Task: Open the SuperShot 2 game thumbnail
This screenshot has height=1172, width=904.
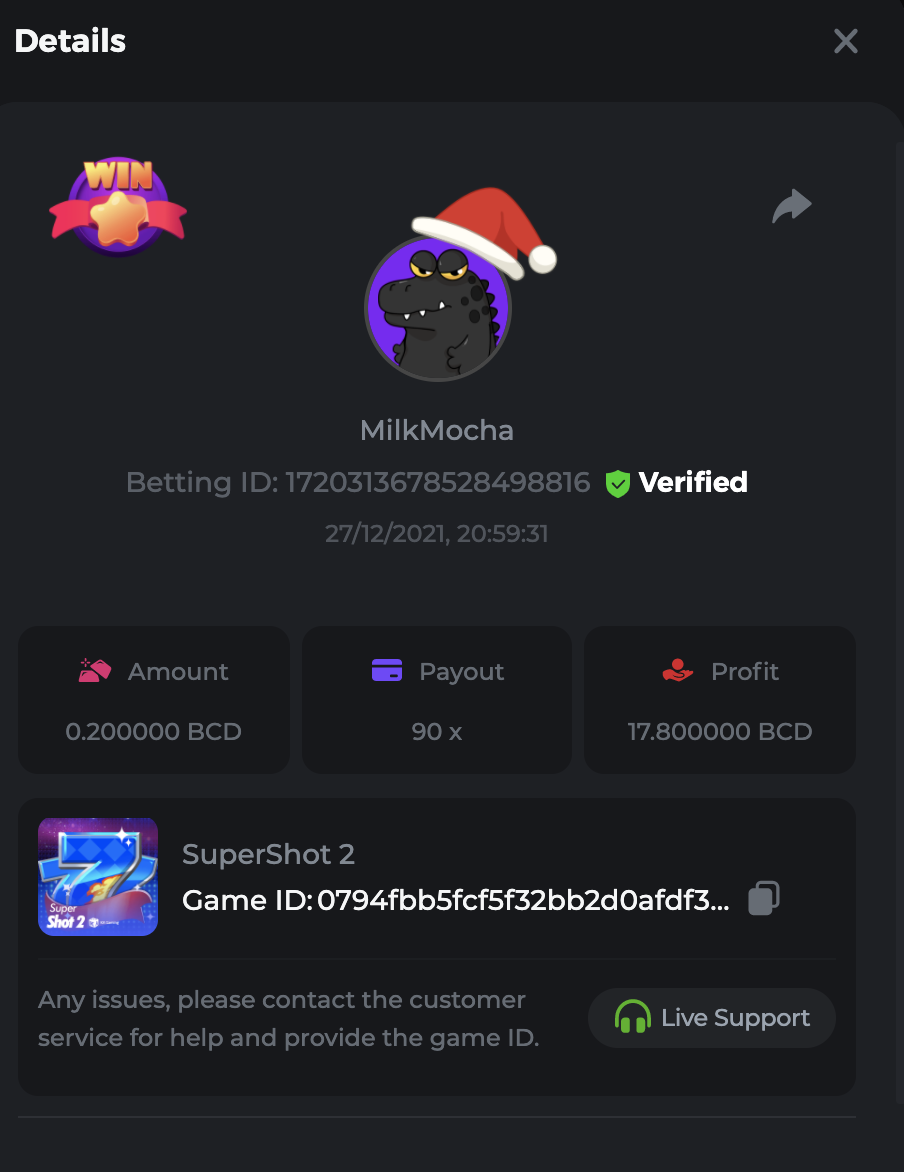Action: tap(98, 877)
